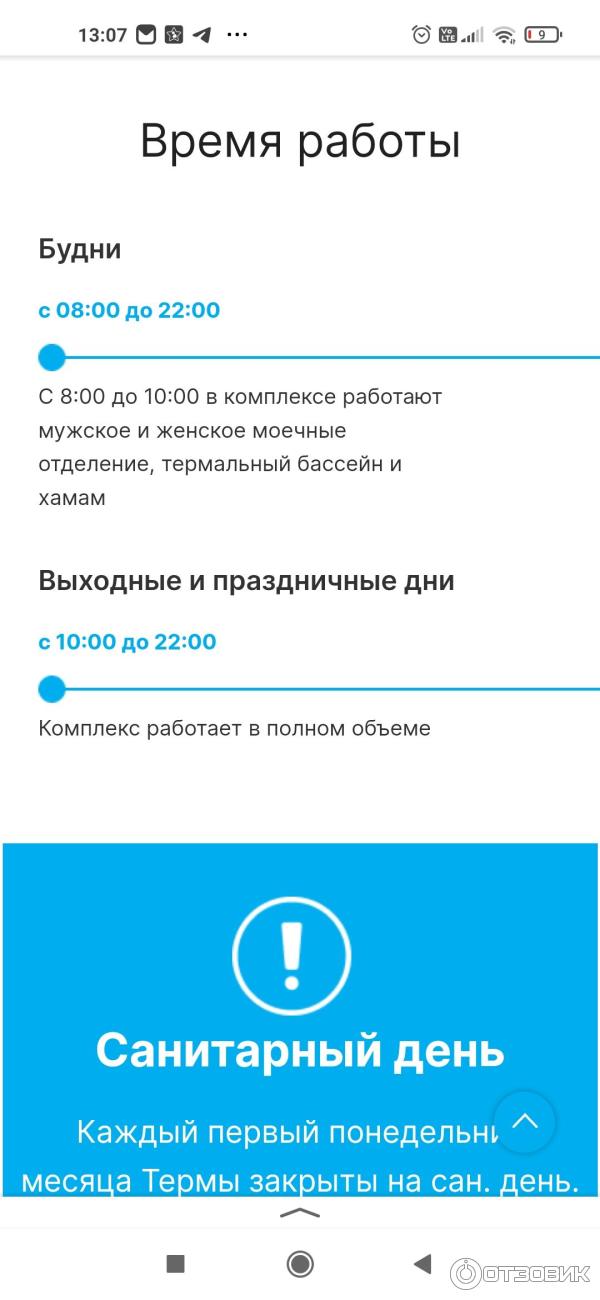Return to the home screen
Screen dimensions: 600x1300
pyautogui.click(x=300, y=1264)
